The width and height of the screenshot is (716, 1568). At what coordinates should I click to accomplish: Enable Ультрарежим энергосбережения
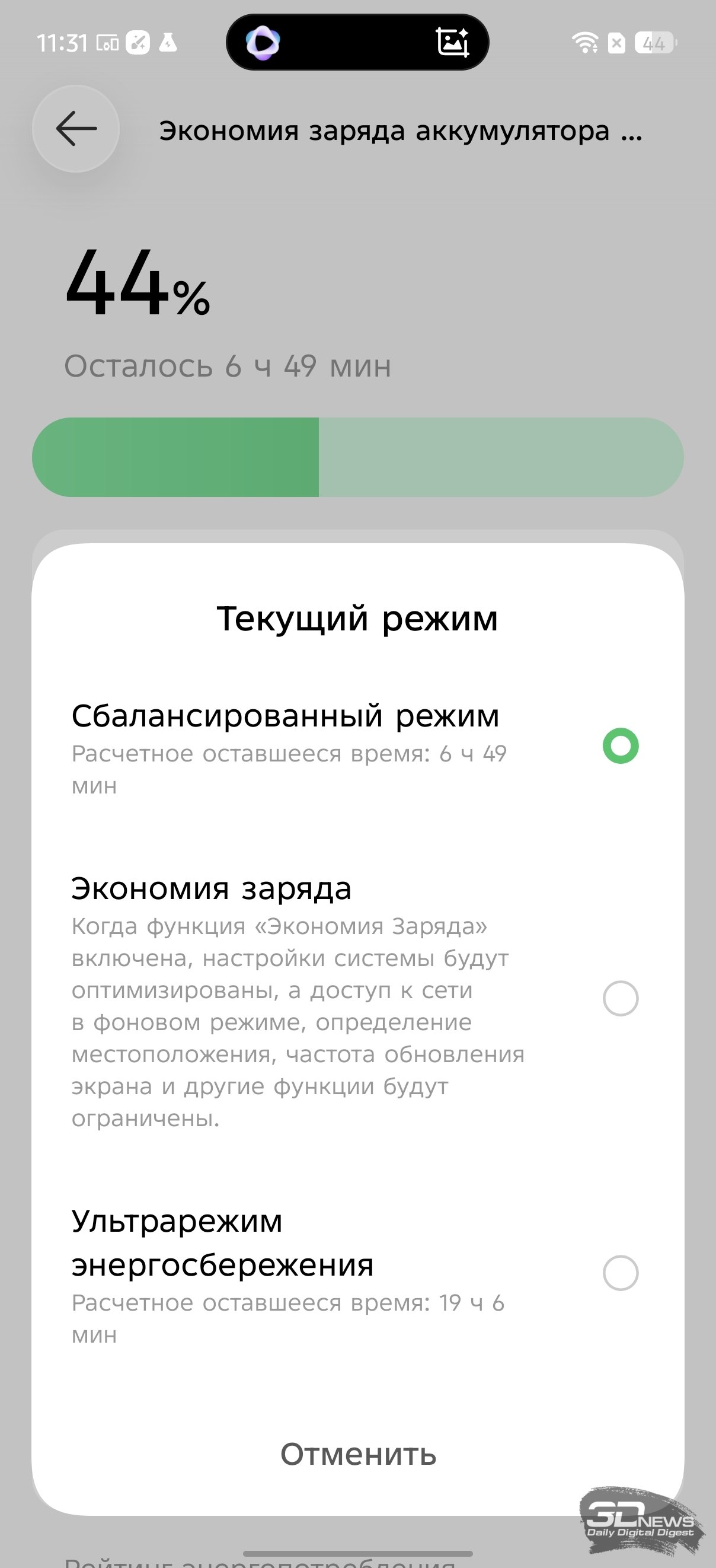620,1273
